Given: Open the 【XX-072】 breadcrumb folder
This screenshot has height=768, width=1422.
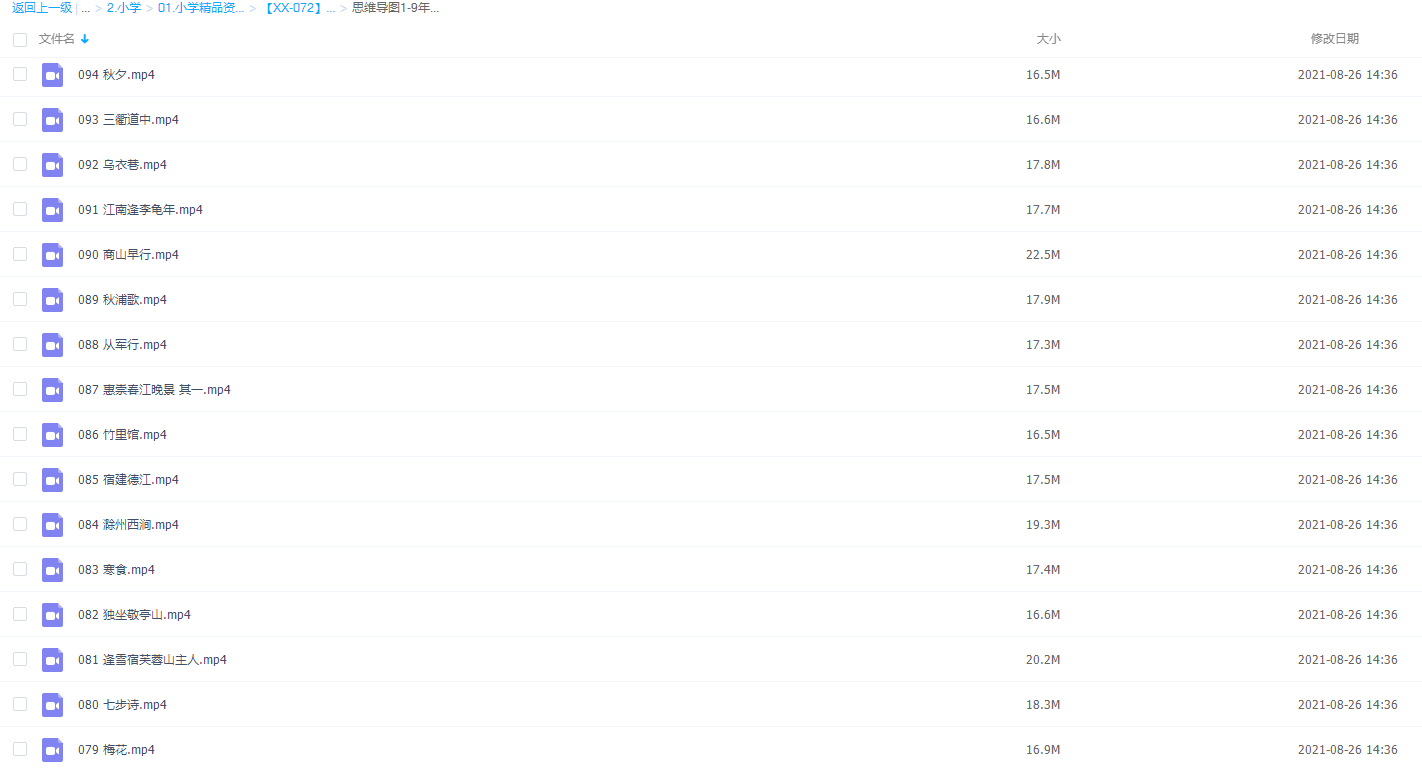Looking at the screenshot, I should [x=298, y=8].
